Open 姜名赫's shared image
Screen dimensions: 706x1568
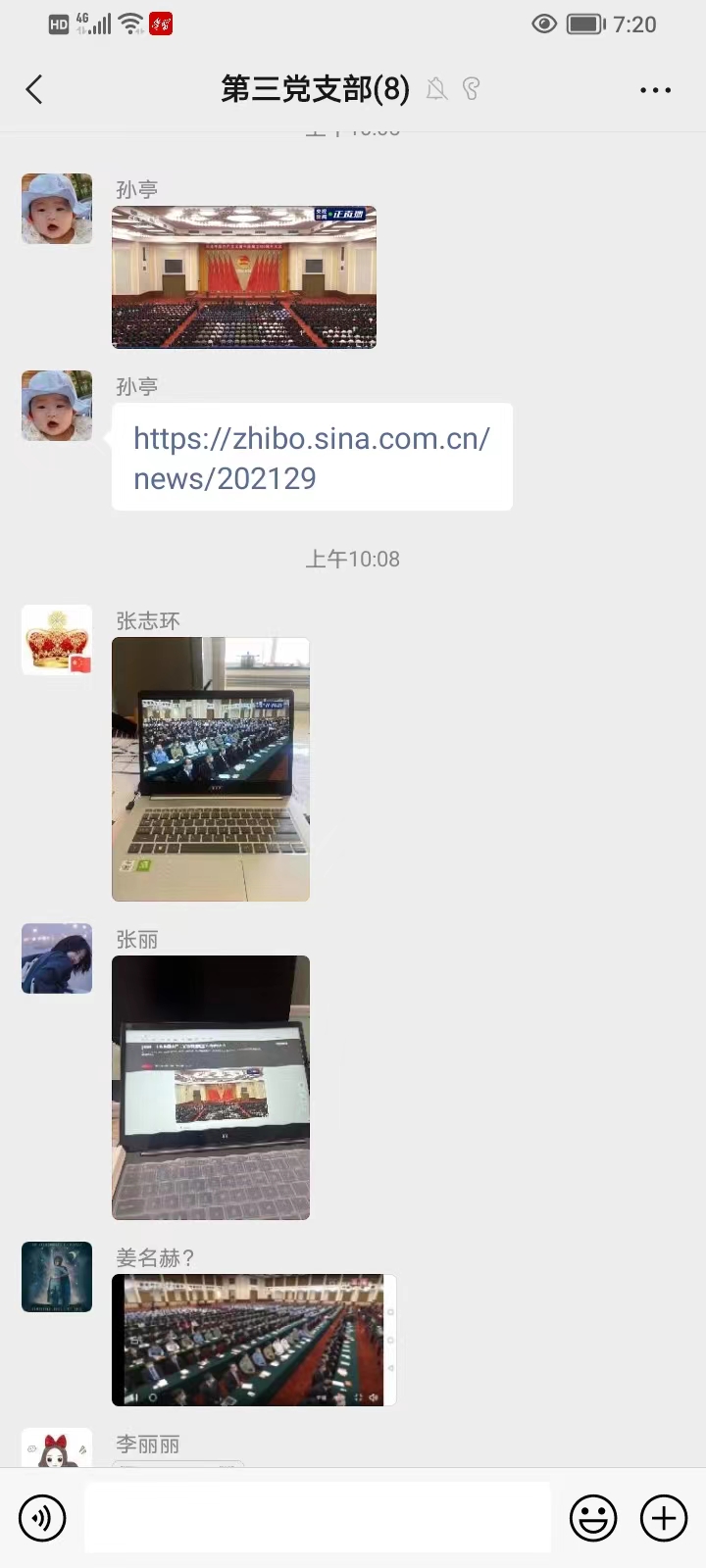(x=254, y=1340)
